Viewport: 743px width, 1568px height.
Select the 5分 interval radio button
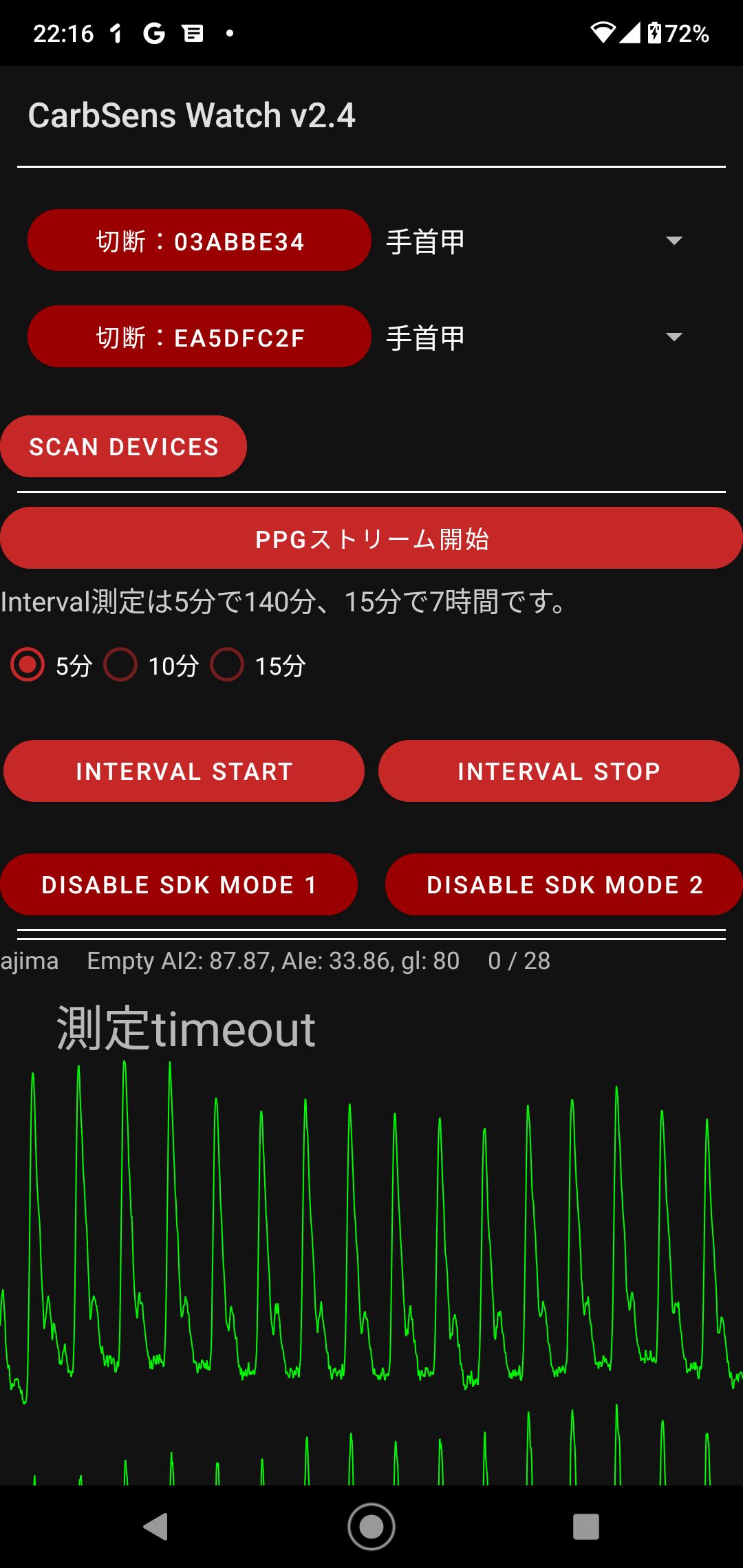pyautogui.click(x=28, y=664)
